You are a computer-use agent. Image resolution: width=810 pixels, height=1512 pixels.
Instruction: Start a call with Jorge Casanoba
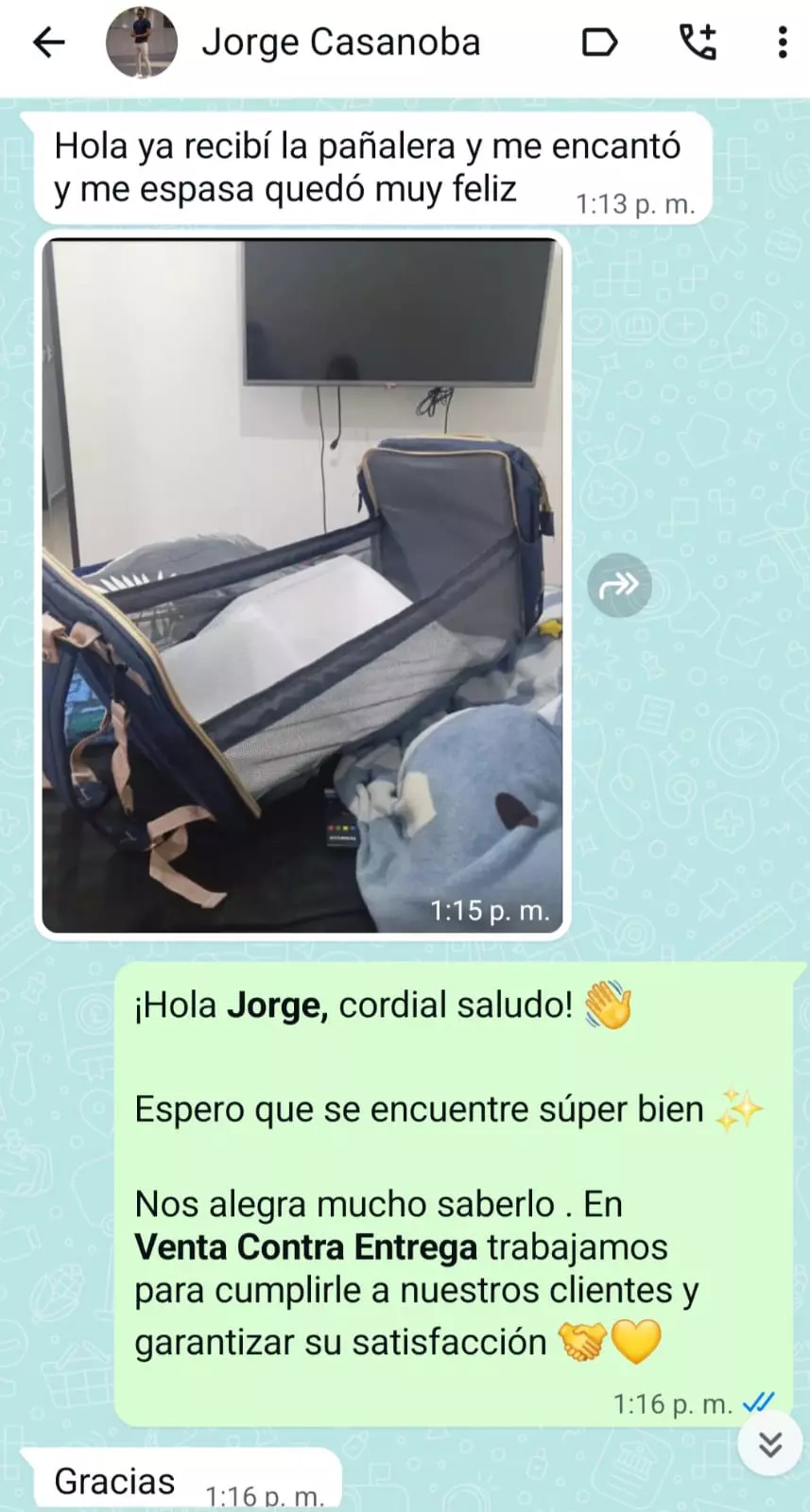pyautogui.click(x=698, y=43)
